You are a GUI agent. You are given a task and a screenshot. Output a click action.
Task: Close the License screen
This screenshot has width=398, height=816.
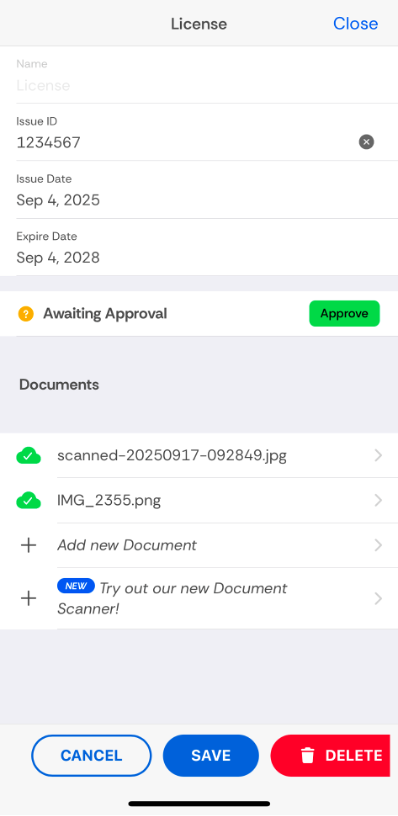[355, 23]
